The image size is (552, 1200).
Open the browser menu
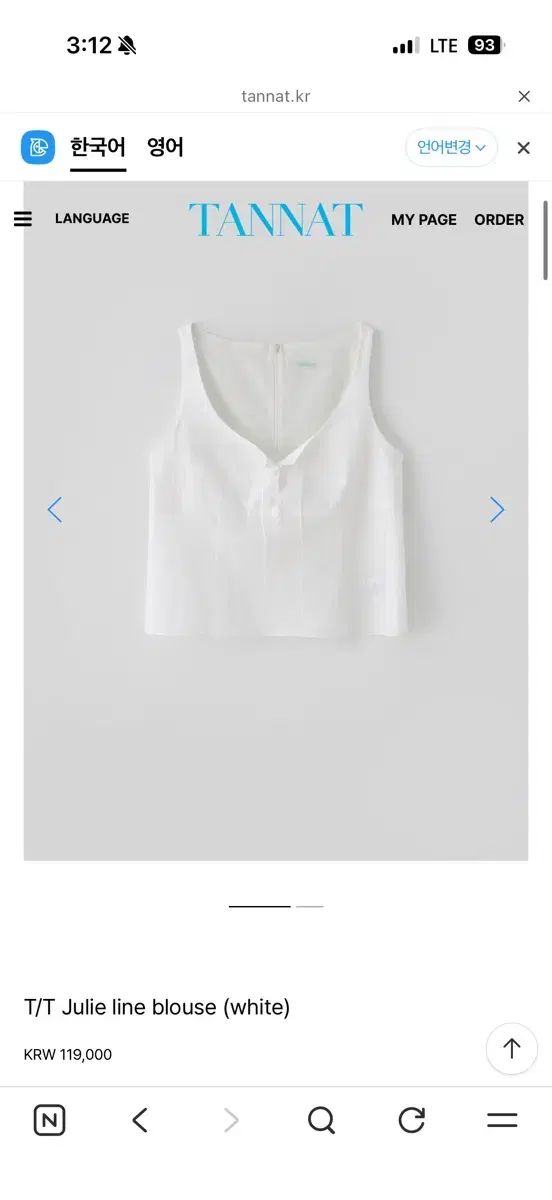502,1121
